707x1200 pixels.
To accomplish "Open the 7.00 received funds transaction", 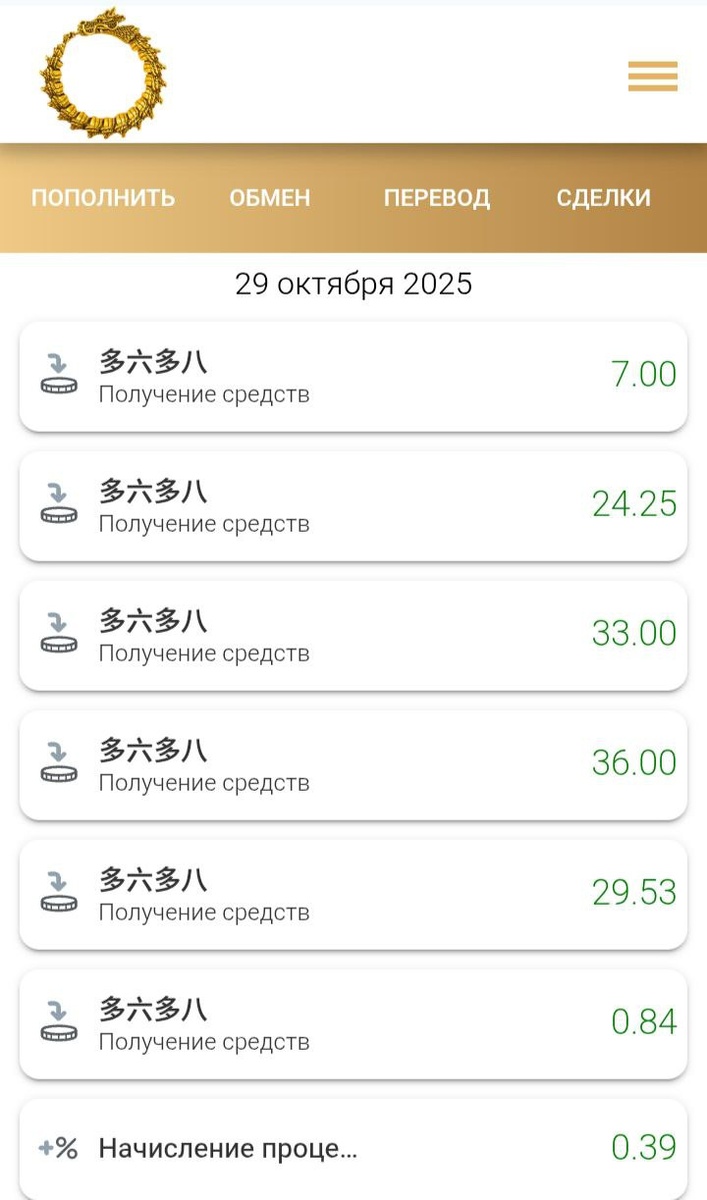I will [x=353, y=376].
